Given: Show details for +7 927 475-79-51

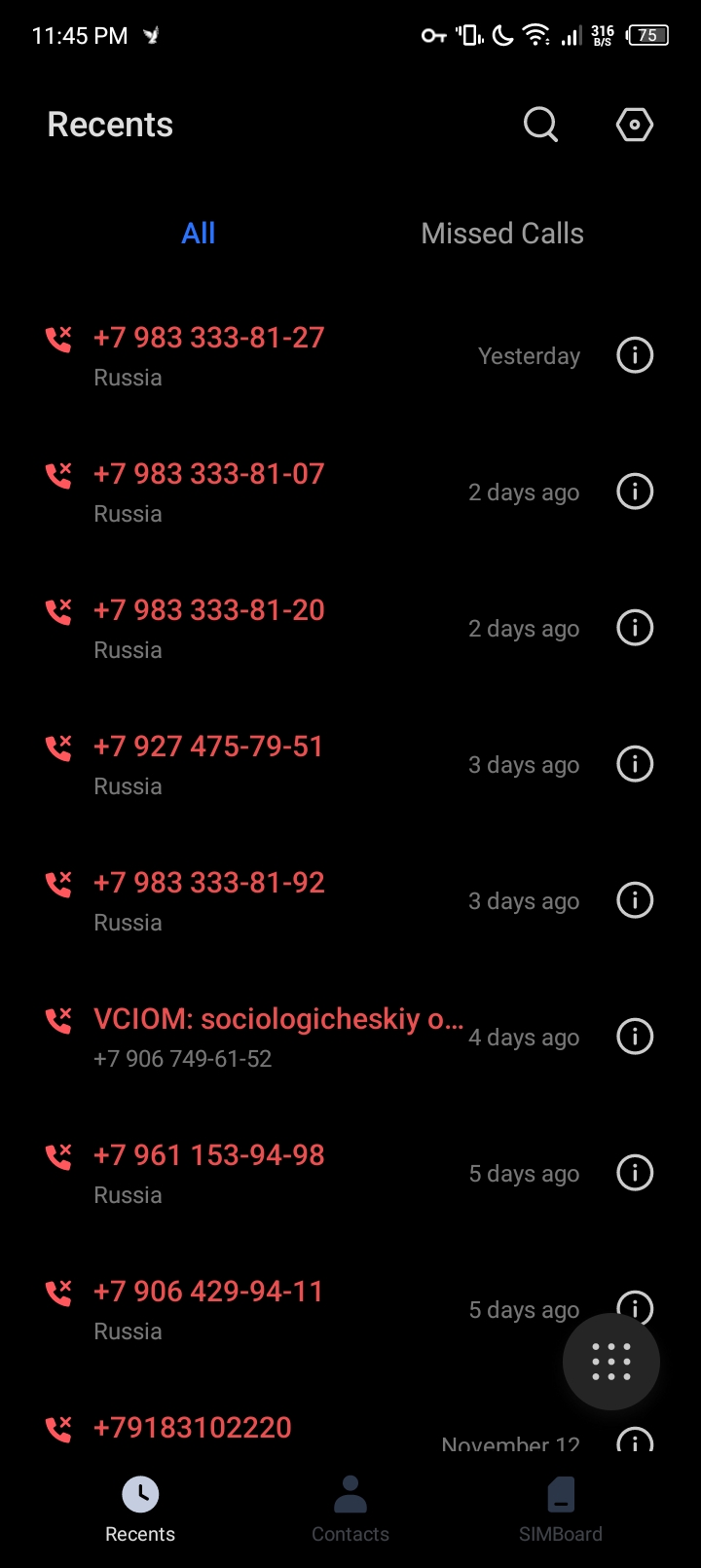Looking at the screenshot, I should (635, 764).
